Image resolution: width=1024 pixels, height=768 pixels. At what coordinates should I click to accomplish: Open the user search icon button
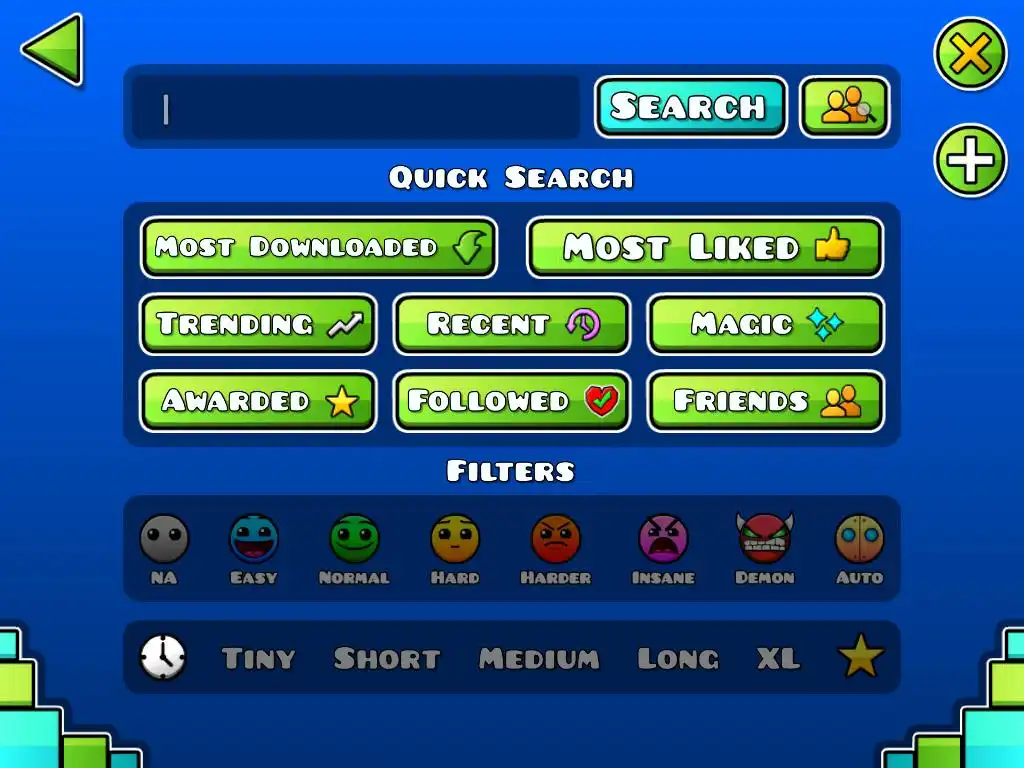pyautogui.click(x=845, y=107)
